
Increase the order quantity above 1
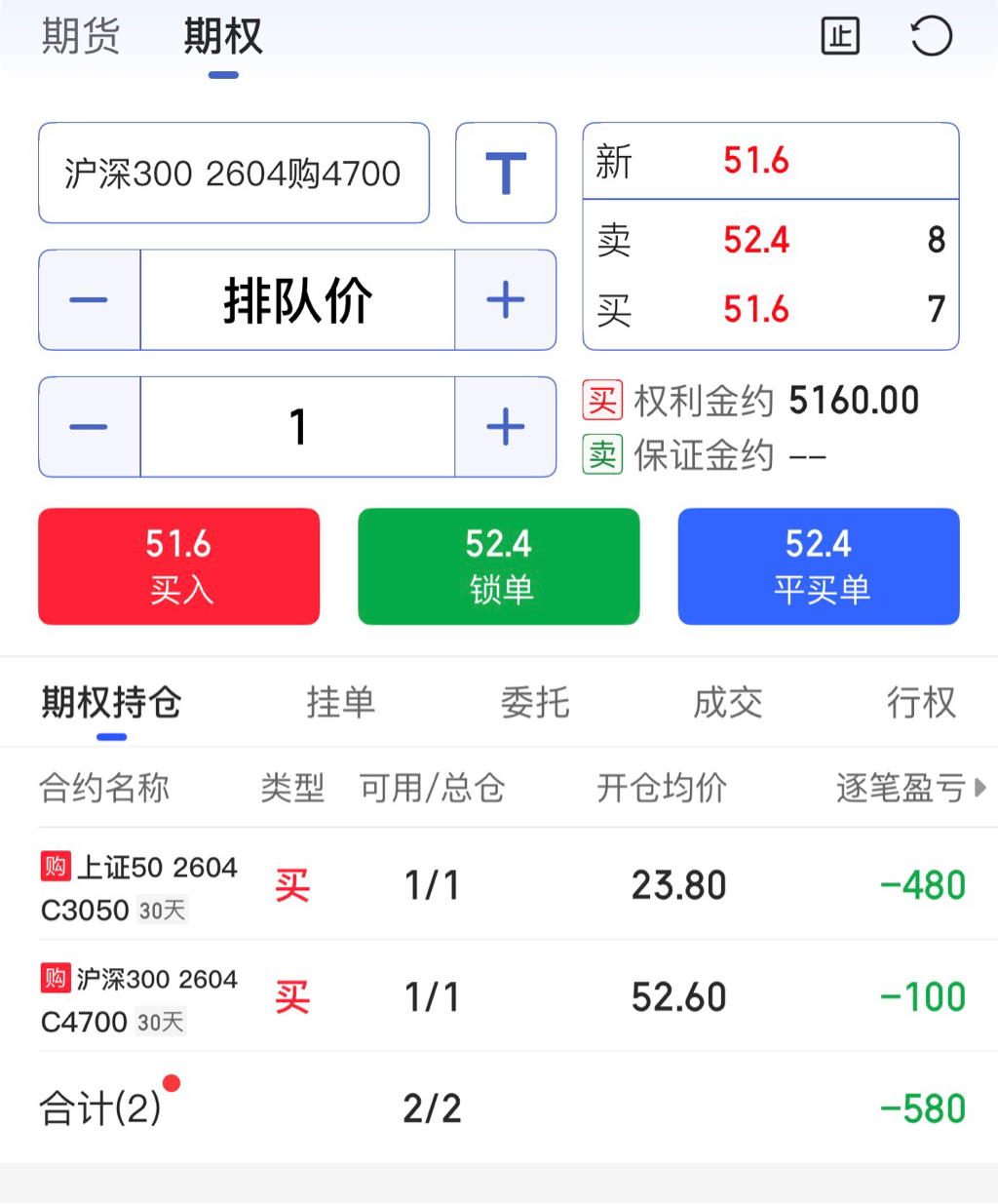pyautogui.click(x=505, y=427)
